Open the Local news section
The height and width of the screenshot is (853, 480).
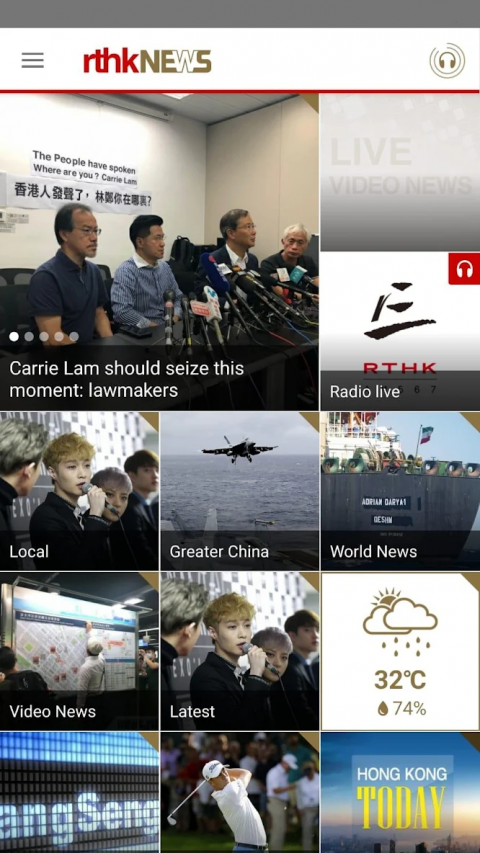79,491
